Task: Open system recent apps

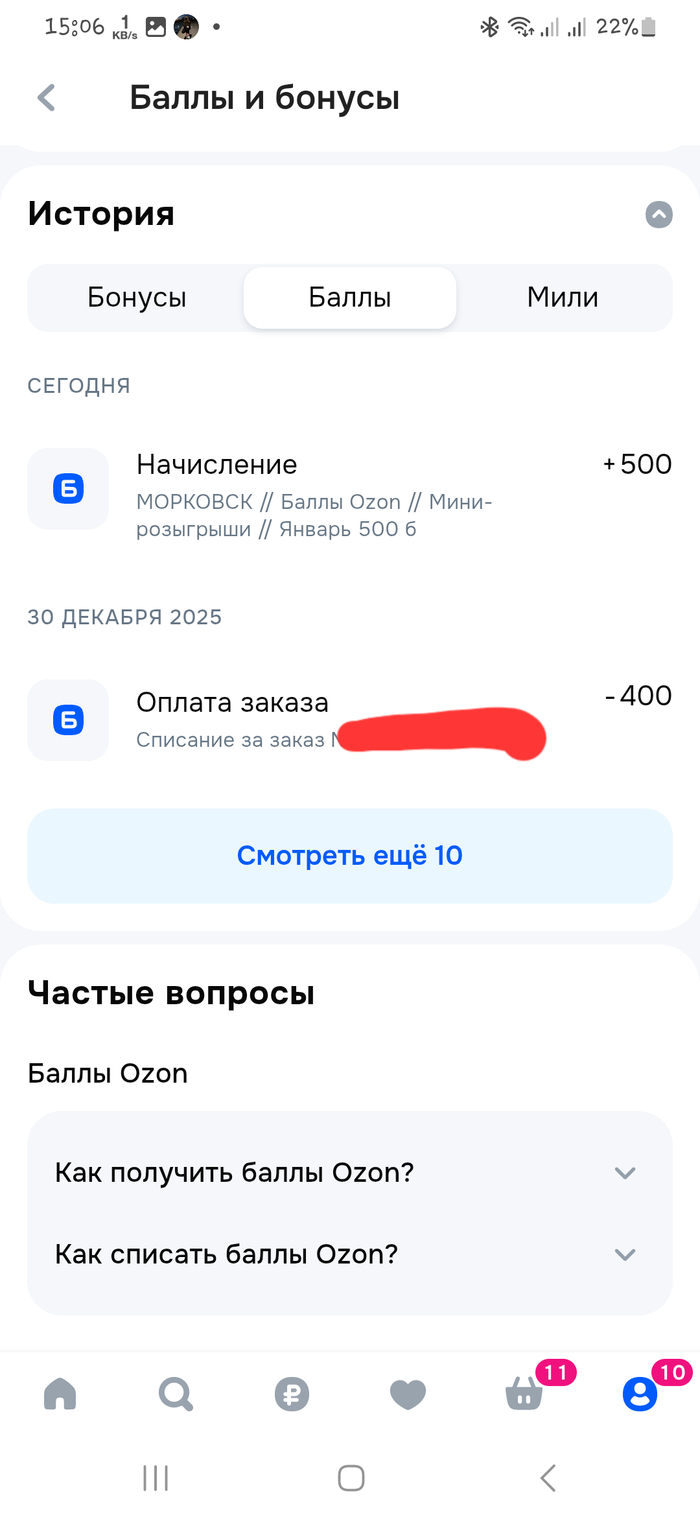Action: click(155, 1478)
